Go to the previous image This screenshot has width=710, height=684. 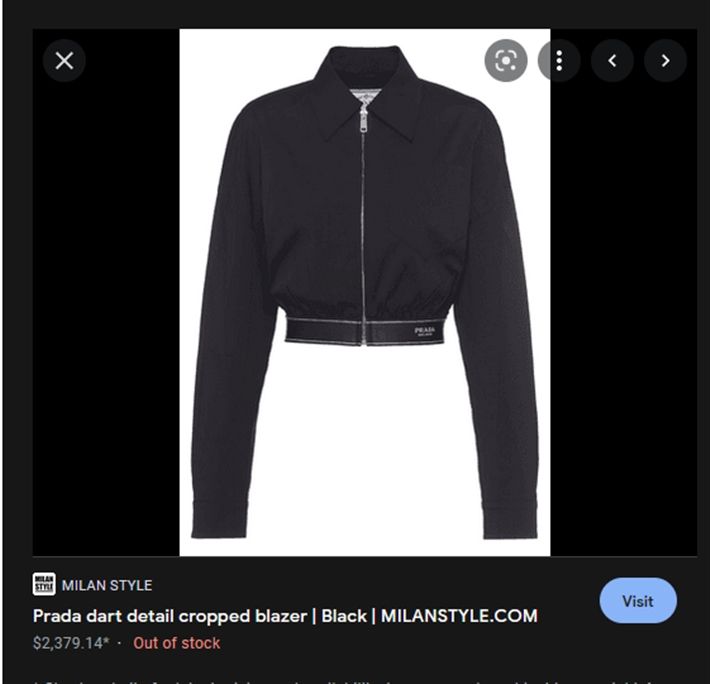(x=612, y=60)
